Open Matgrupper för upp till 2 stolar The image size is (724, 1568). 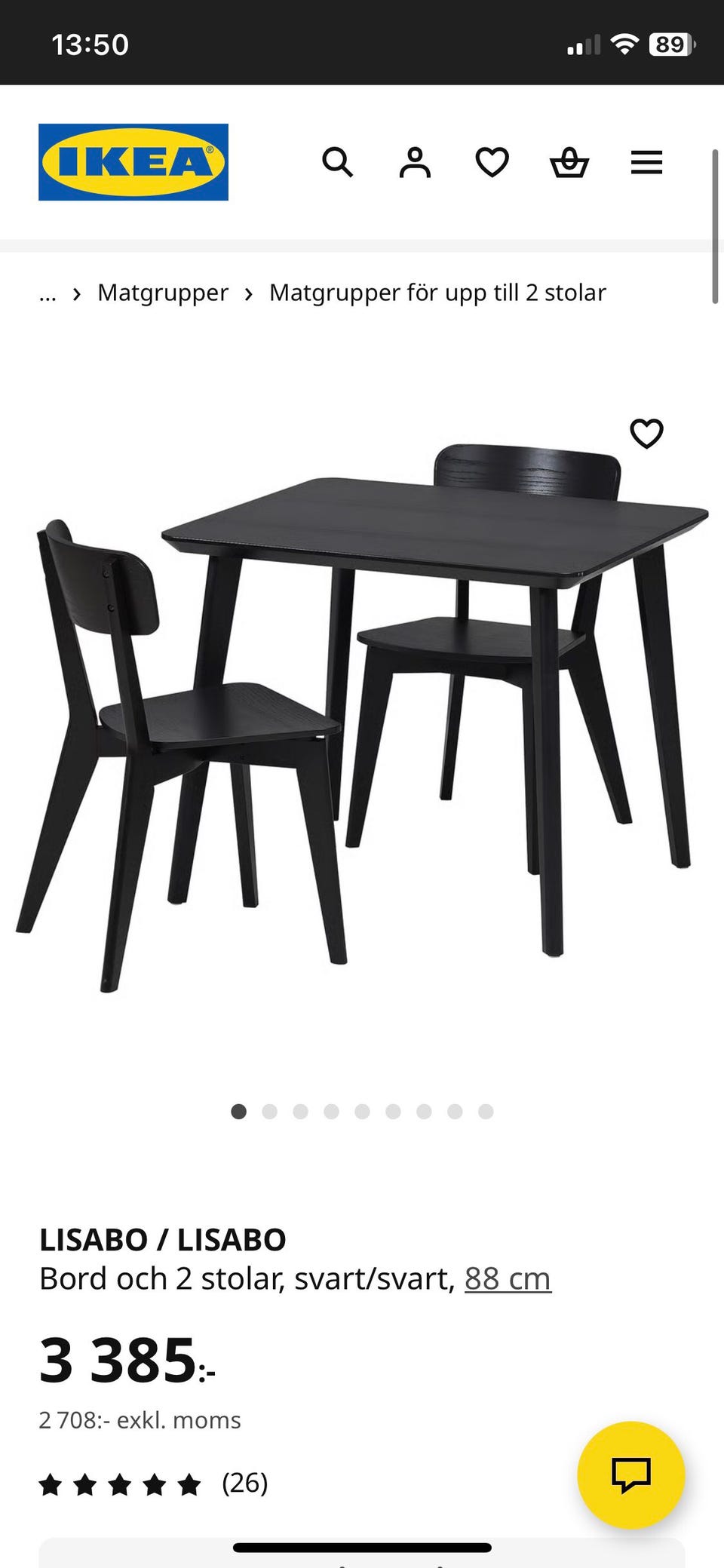tap(437, 293)
